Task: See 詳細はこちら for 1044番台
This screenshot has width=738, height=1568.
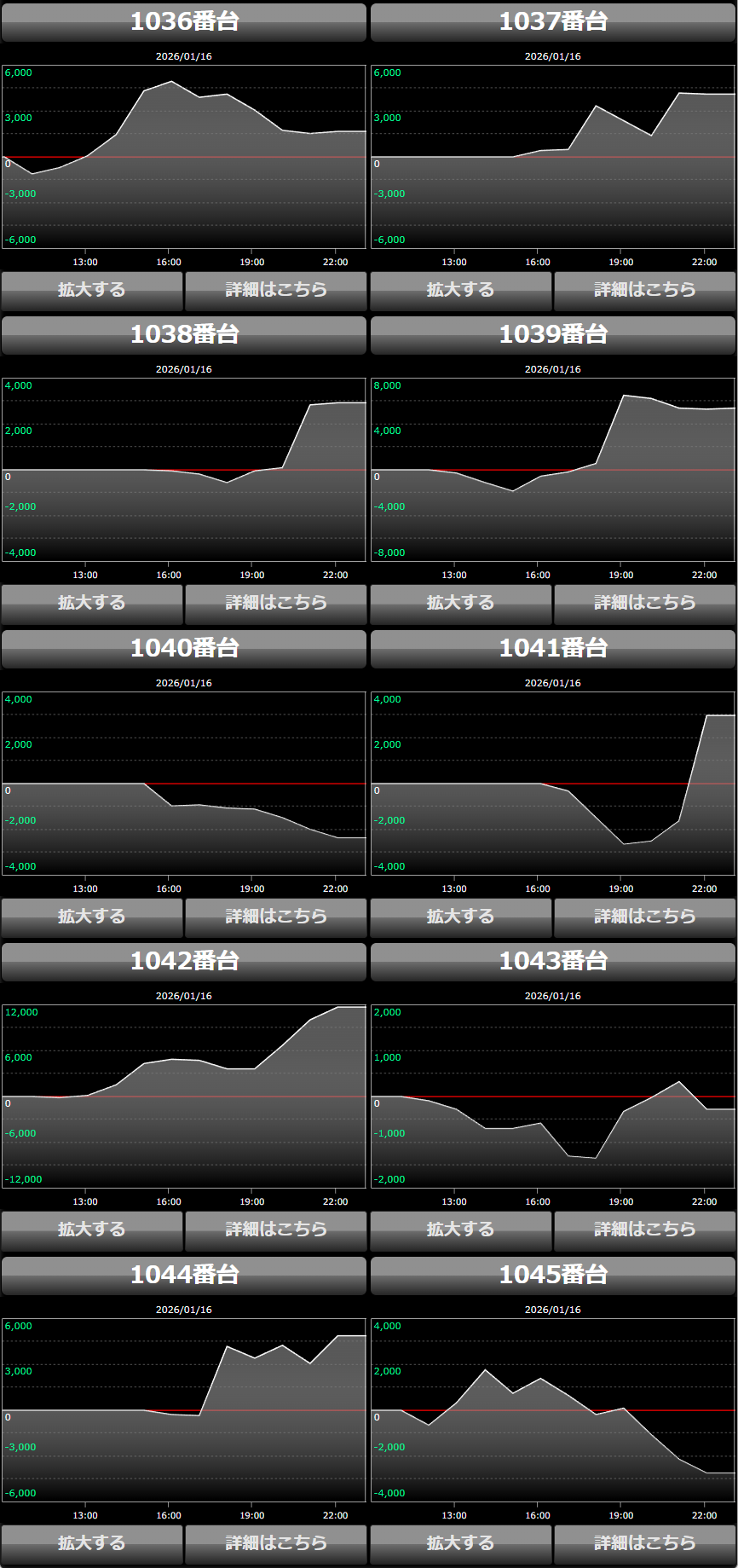Action: 275,1543
